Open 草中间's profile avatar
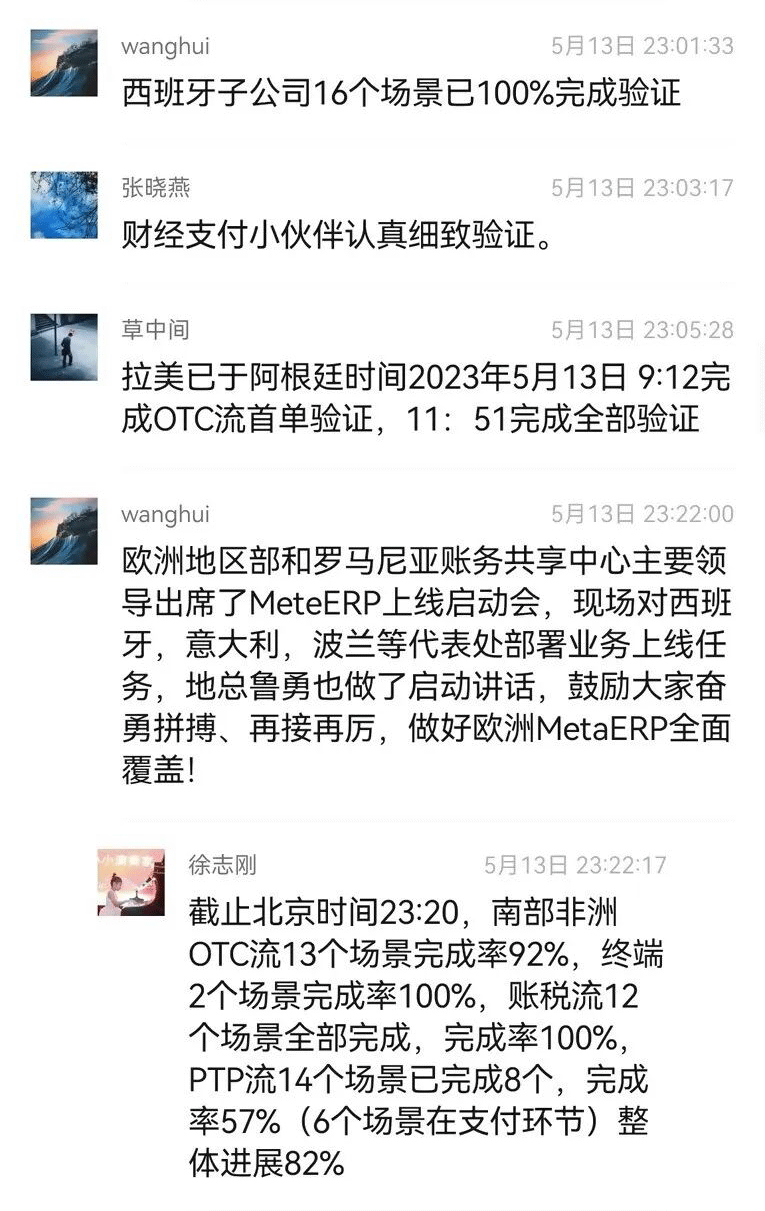 point(64,346)
